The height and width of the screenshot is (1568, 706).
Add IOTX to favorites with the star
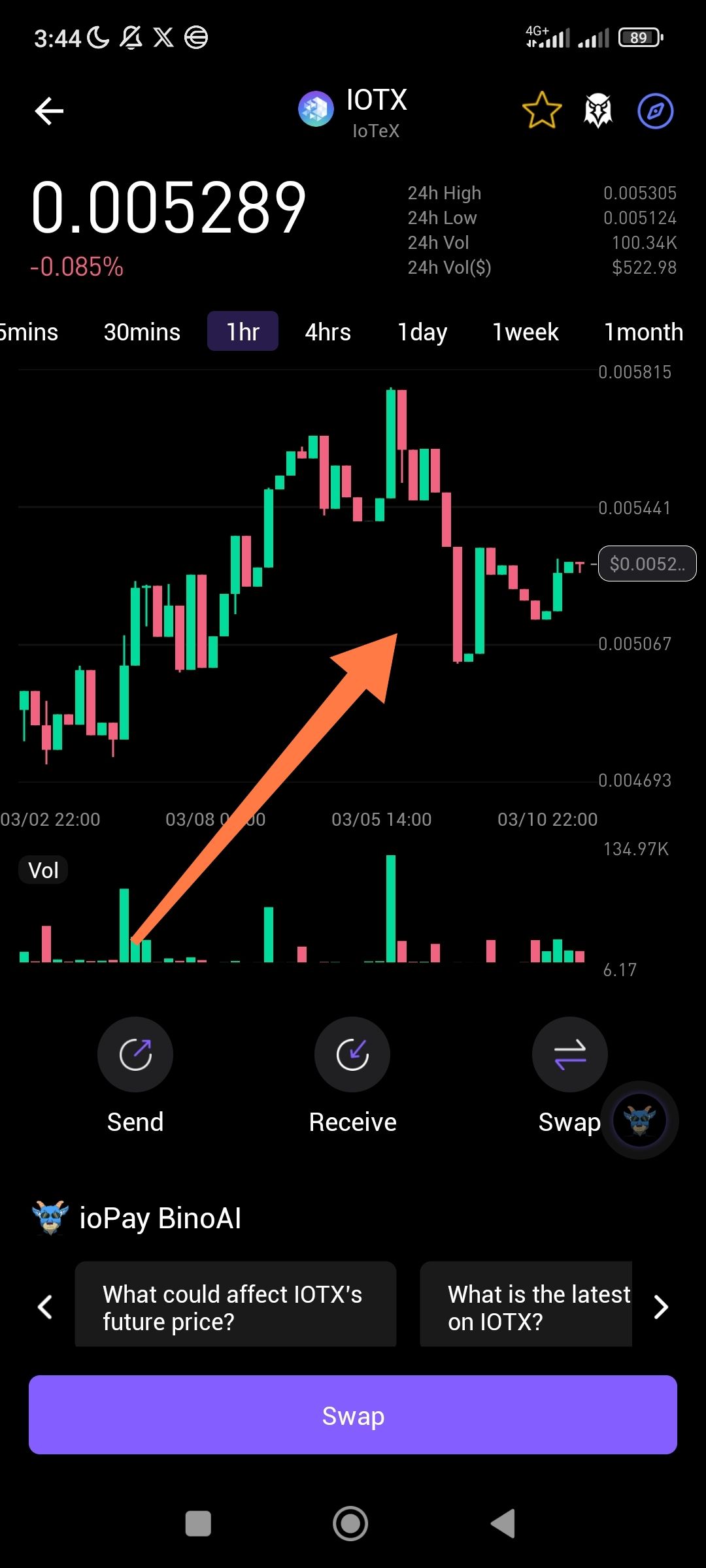click(542, 110)
